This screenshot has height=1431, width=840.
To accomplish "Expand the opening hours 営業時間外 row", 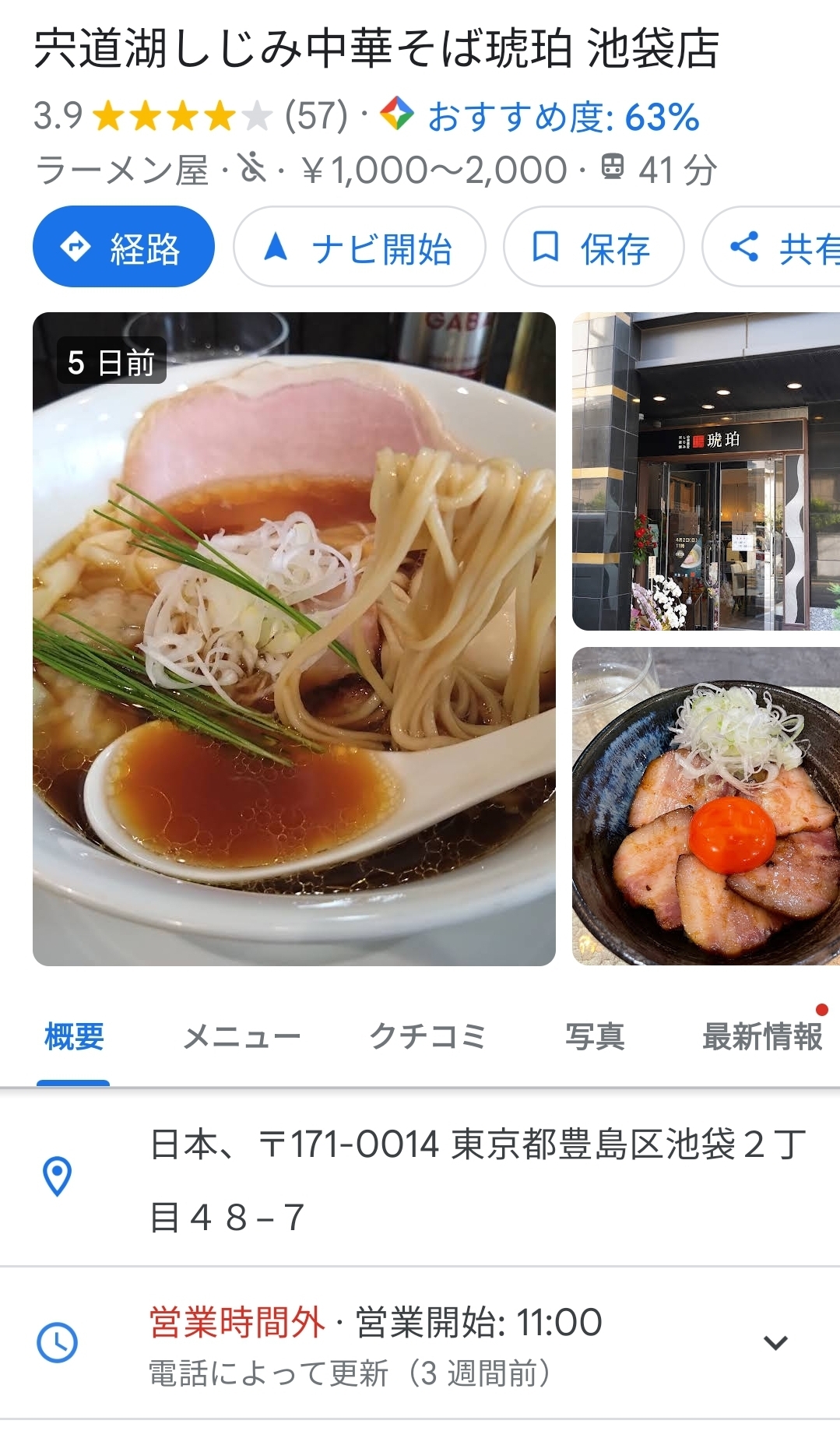I will (x=775, y=1343).
